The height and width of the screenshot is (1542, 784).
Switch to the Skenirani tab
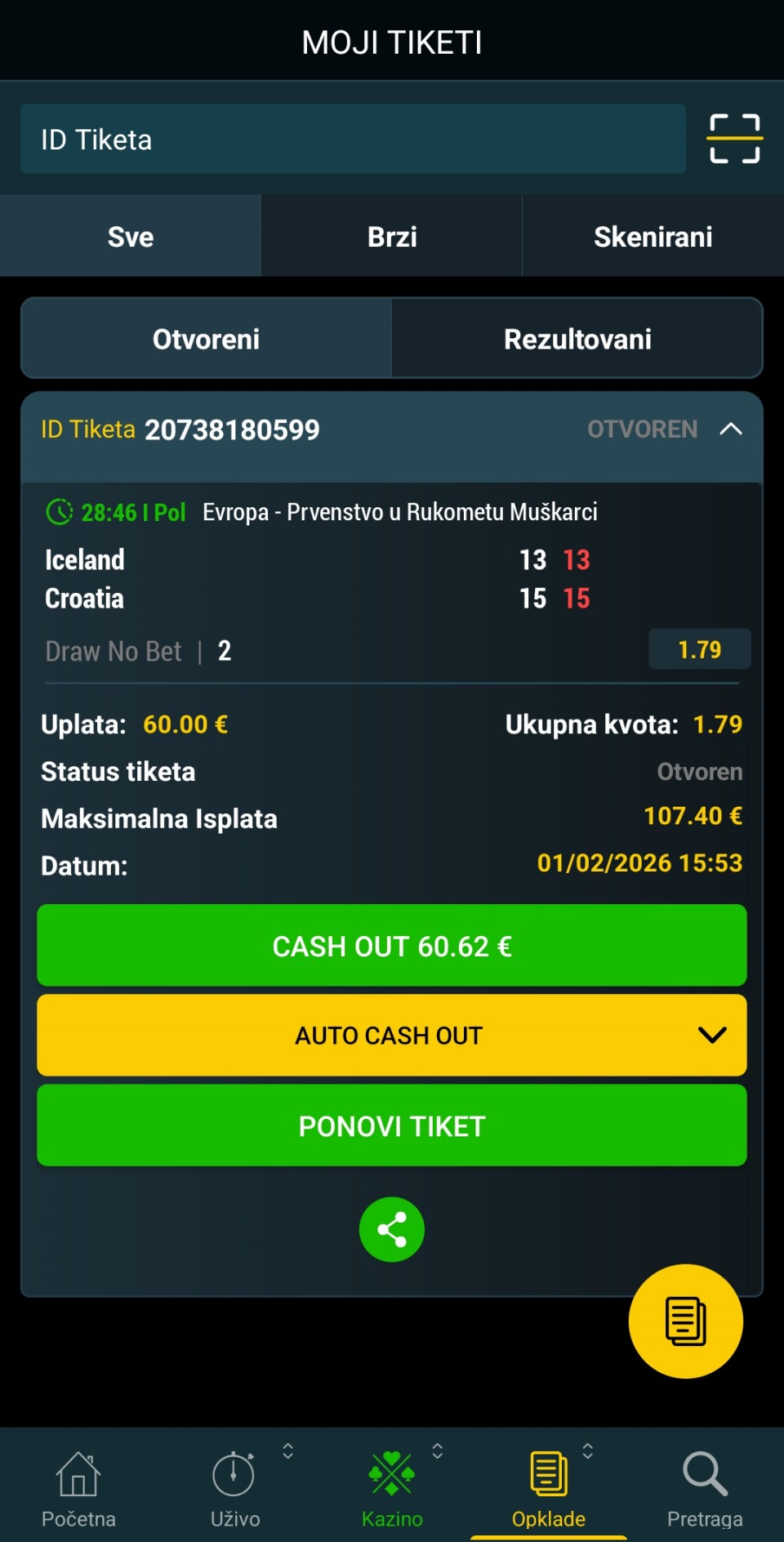[653, 237]
